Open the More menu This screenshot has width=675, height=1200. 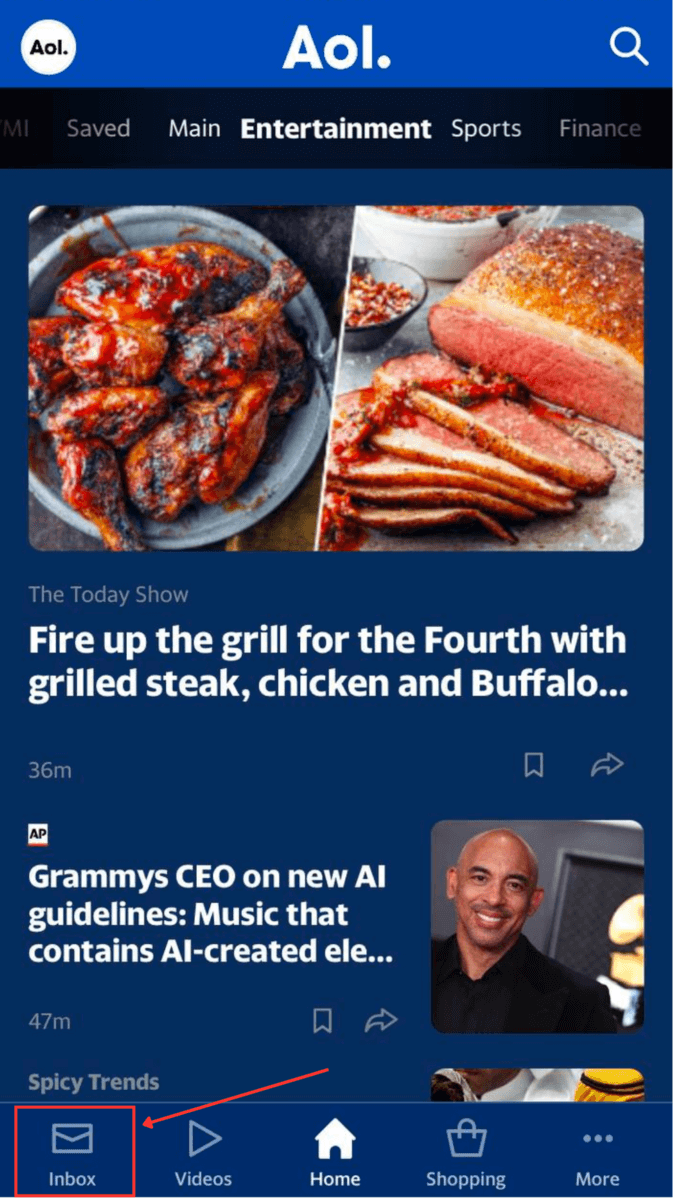tap(598, 1152)
